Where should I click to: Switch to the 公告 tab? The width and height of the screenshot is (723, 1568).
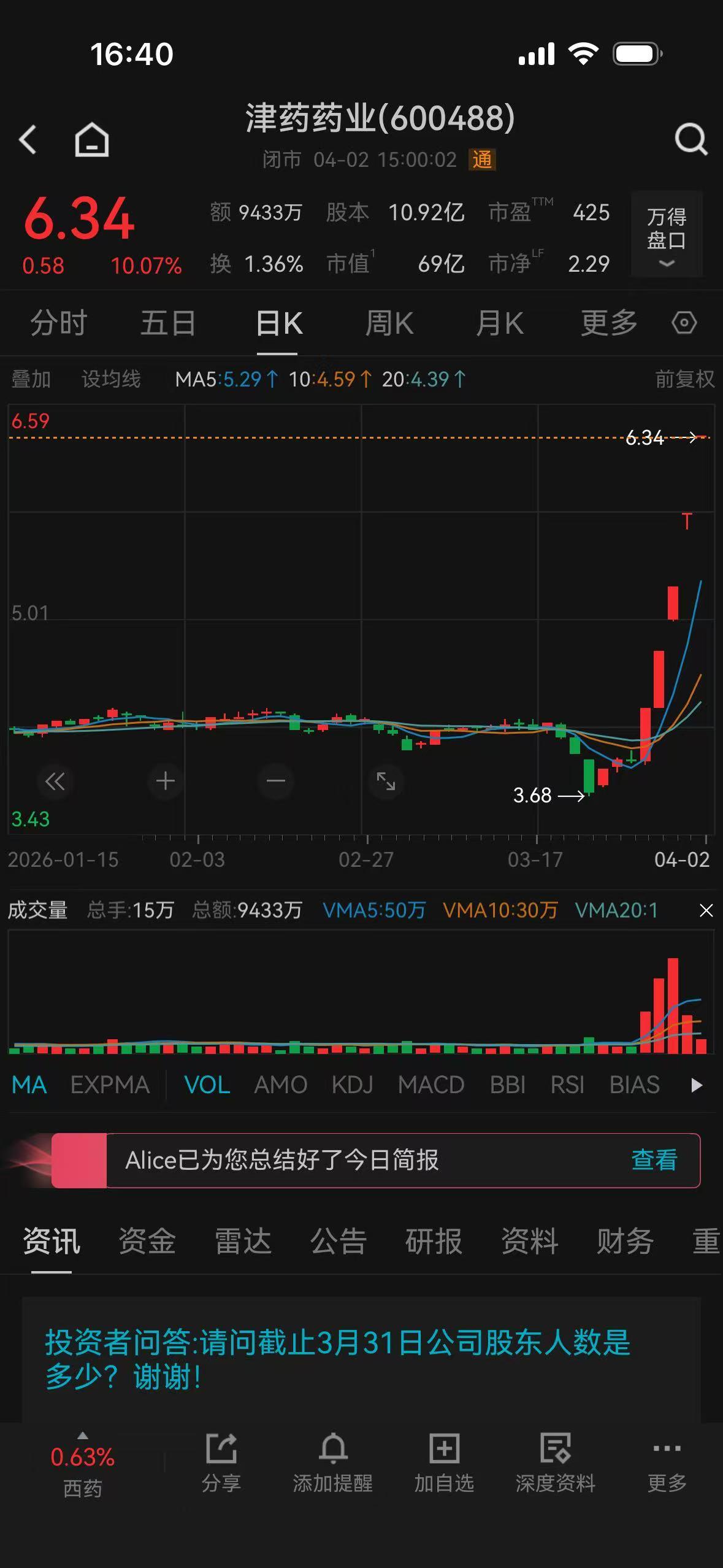coord(339,1241)
